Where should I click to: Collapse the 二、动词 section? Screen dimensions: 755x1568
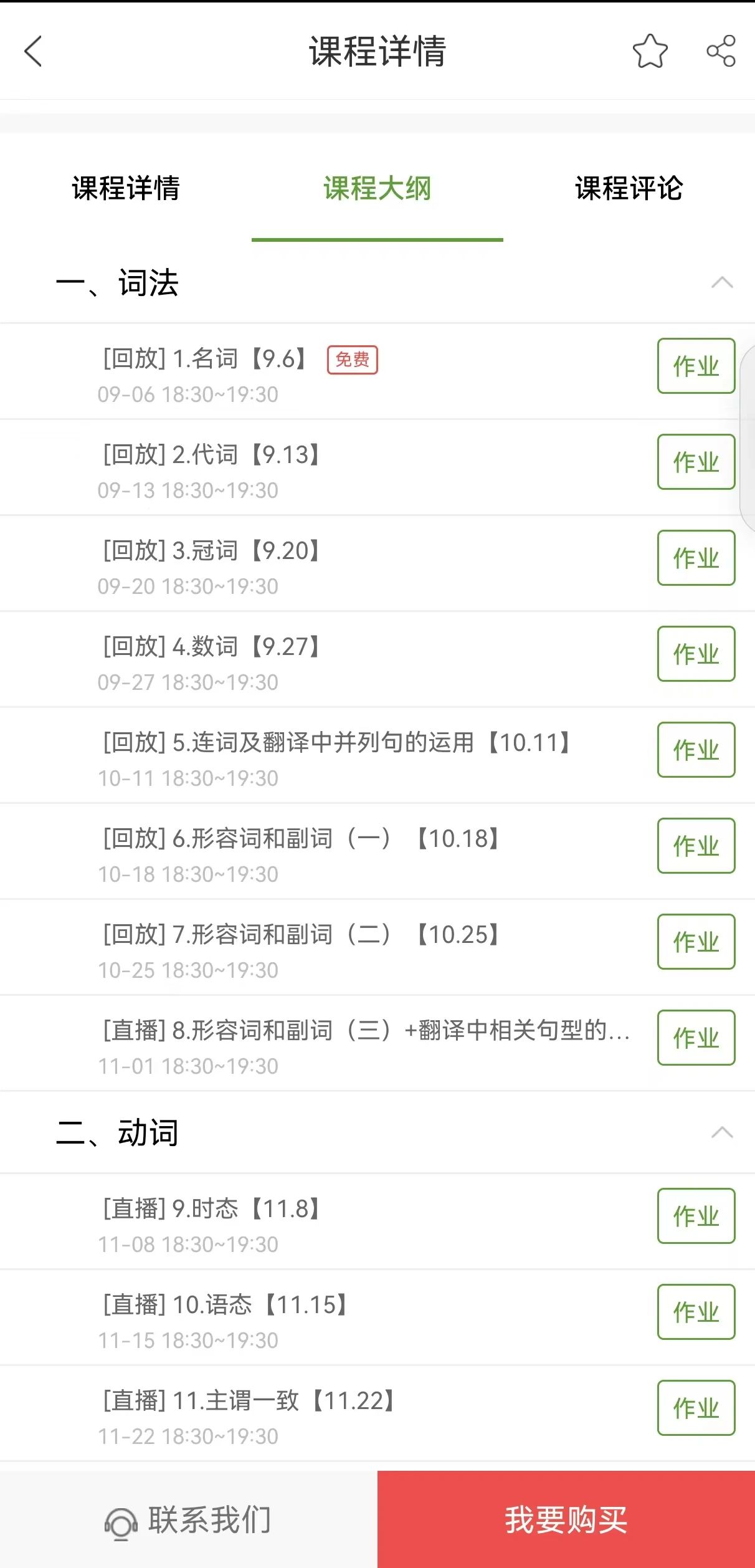722,1132
